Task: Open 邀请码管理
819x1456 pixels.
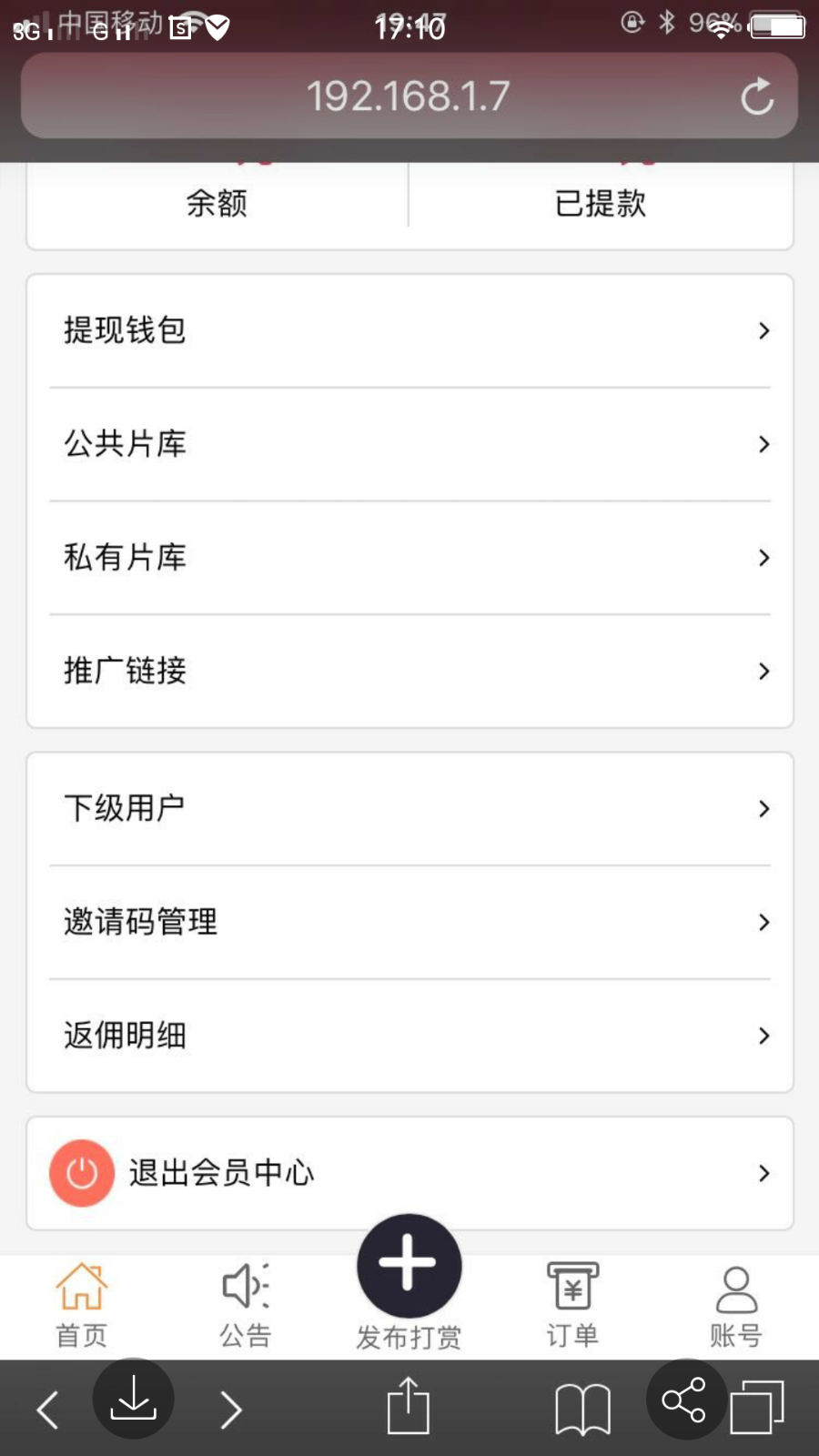Action: (x=409, y=922)
